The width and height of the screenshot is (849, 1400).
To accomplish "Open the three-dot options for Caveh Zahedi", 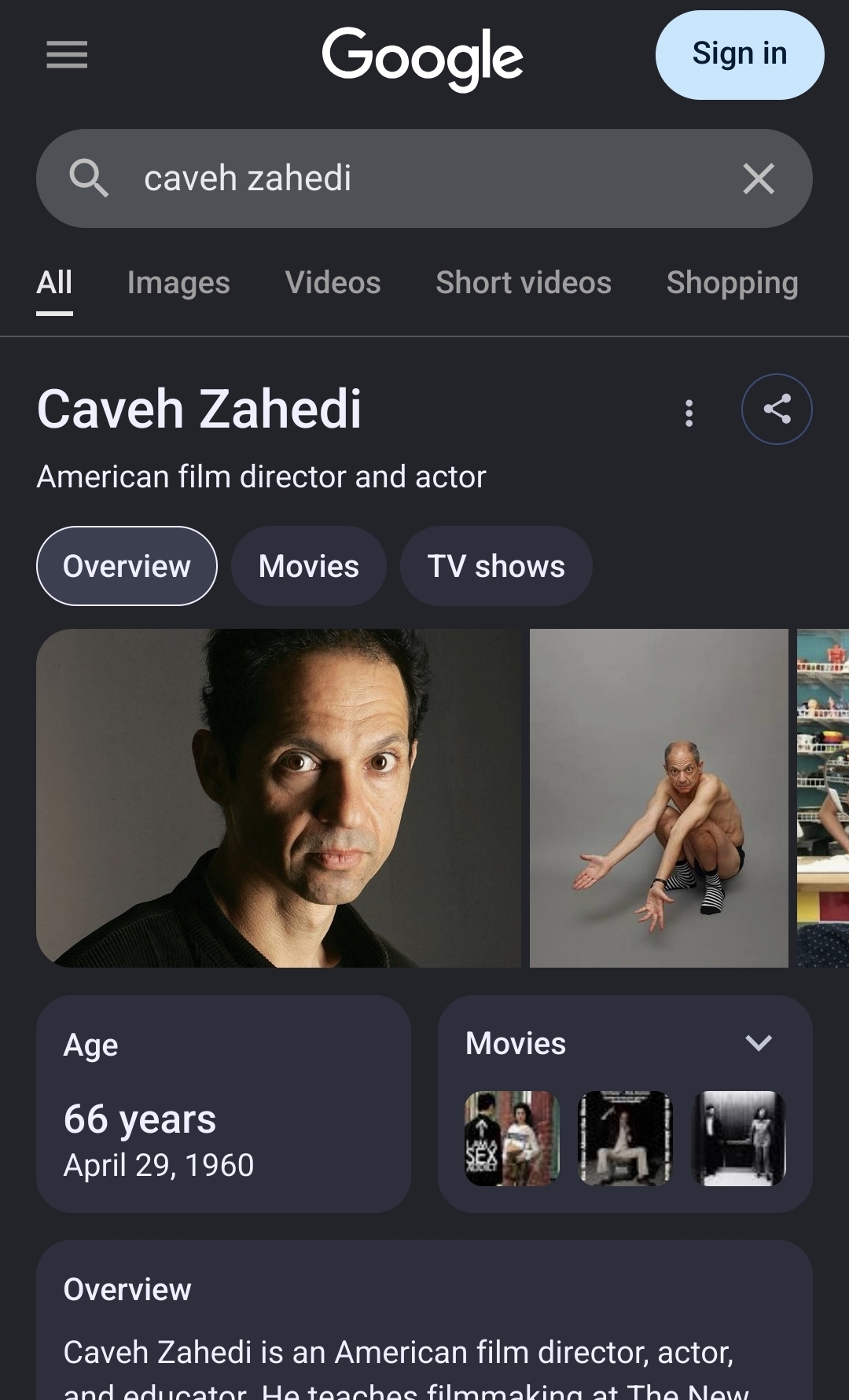I will pyautogui.click(x=689, y=413).
